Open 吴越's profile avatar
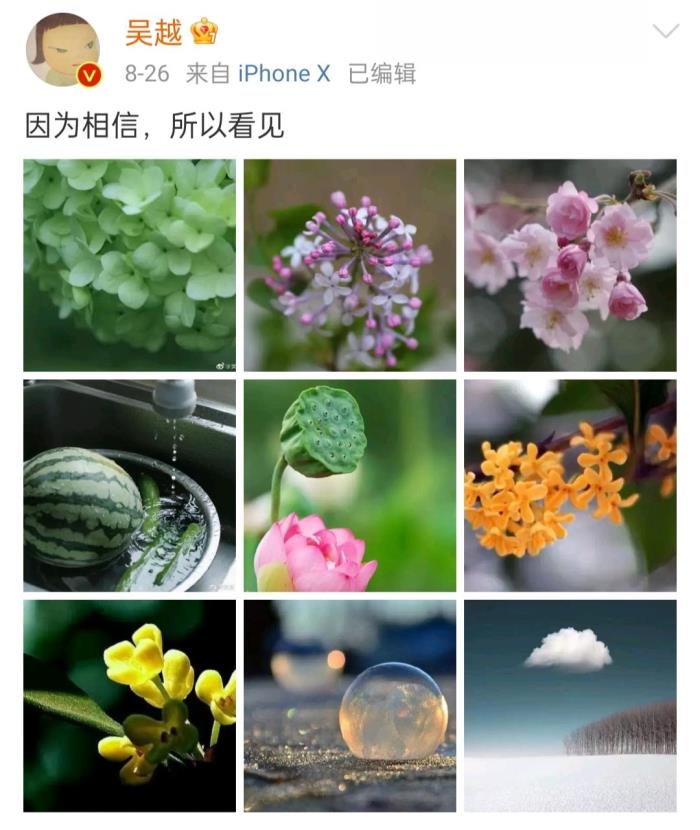Viewport: 700px width, 830px height. click(x=62, y=50)
